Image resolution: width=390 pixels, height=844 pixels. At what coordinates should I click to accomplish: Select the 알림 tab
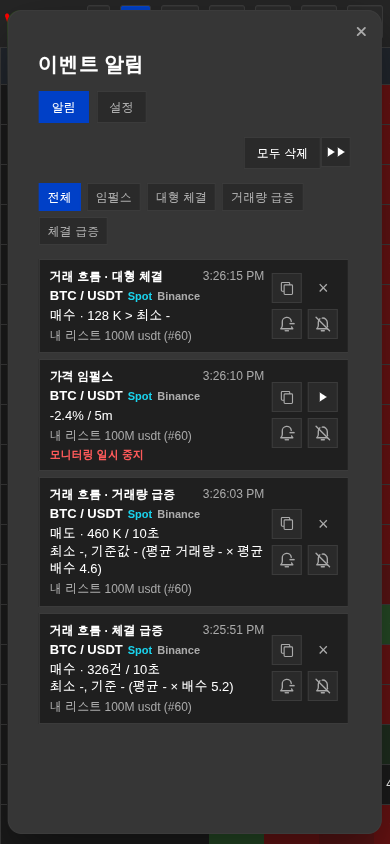click(x=63, y=107)
